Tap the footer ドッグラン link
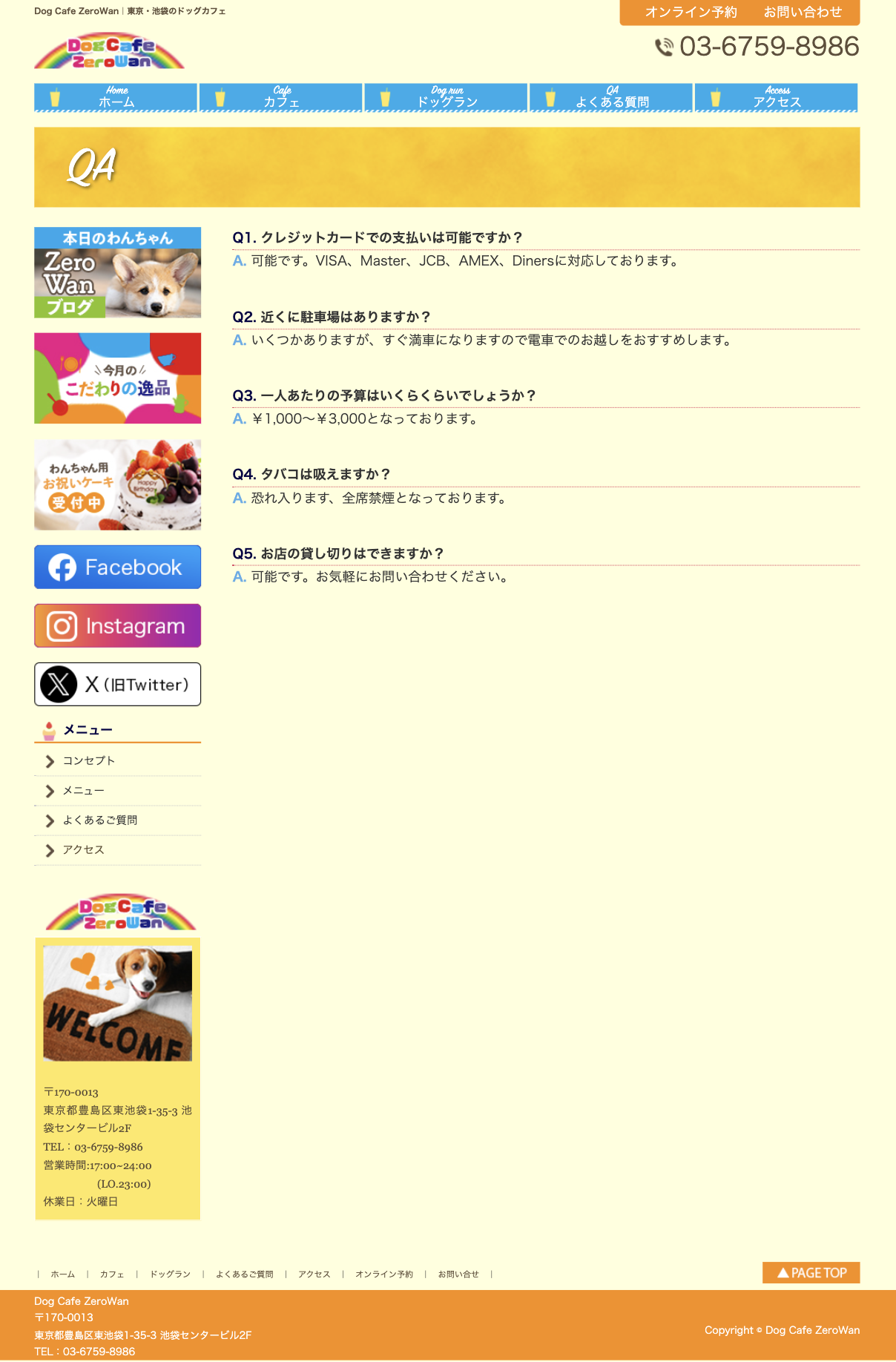This screenshot has height=1362, width=896. click(x=170, y=1274)
